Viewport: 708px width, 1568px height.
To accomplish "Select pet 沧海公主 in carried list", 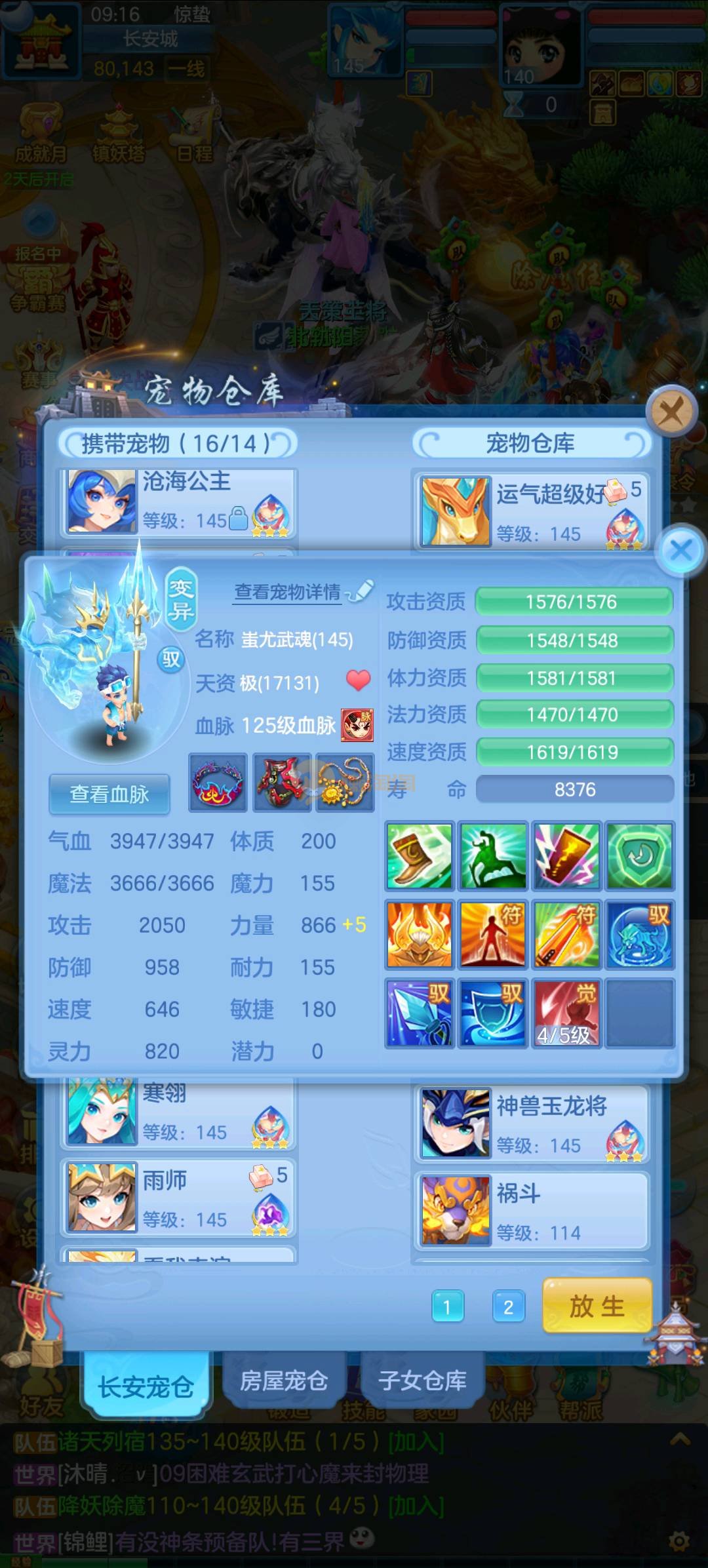I will (178, 503).
